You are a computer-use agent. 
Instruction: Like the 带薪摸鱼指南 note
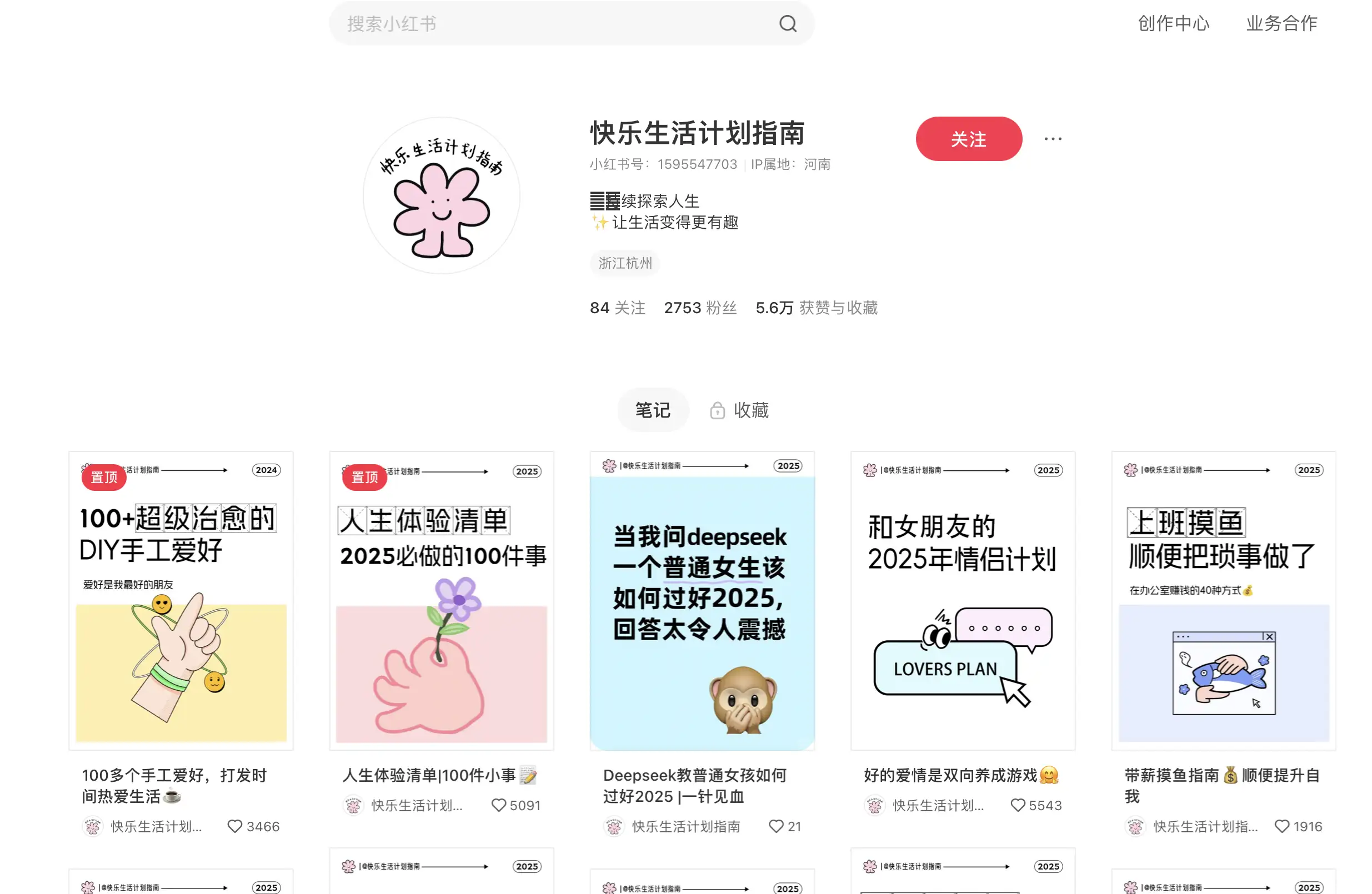click(1281, 827)
